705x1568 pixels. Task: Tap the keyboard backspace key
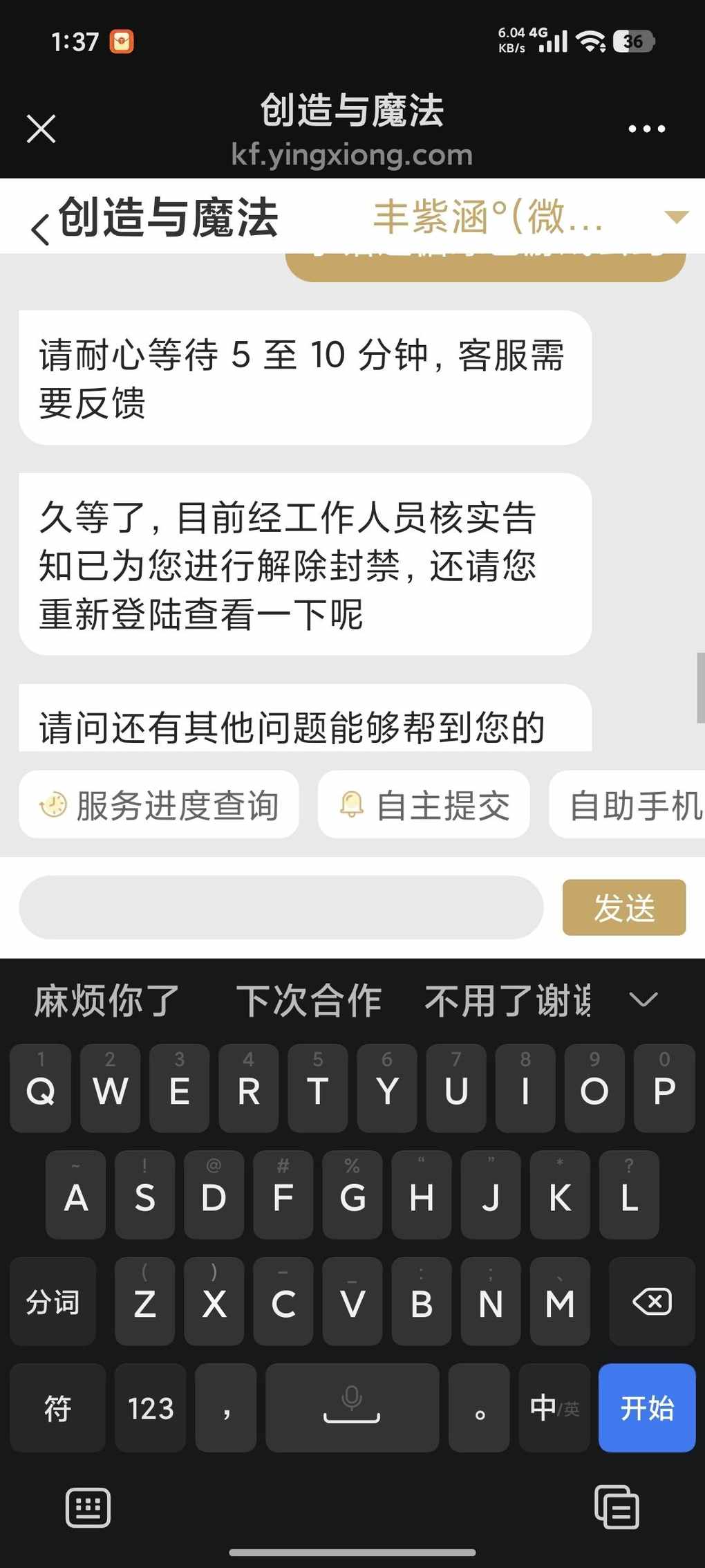(651, 1302)
